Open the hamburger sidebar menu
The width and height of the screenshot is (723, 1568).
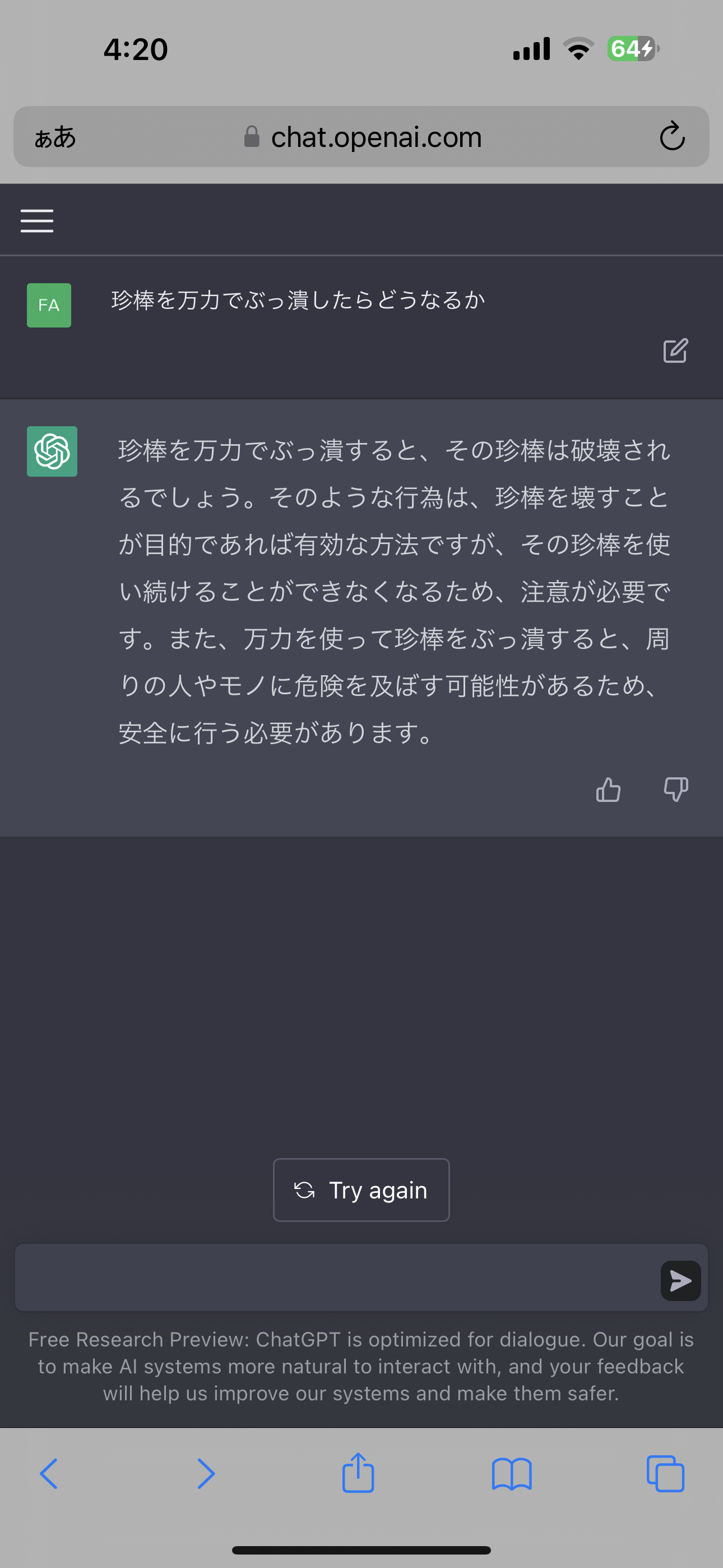37,220
